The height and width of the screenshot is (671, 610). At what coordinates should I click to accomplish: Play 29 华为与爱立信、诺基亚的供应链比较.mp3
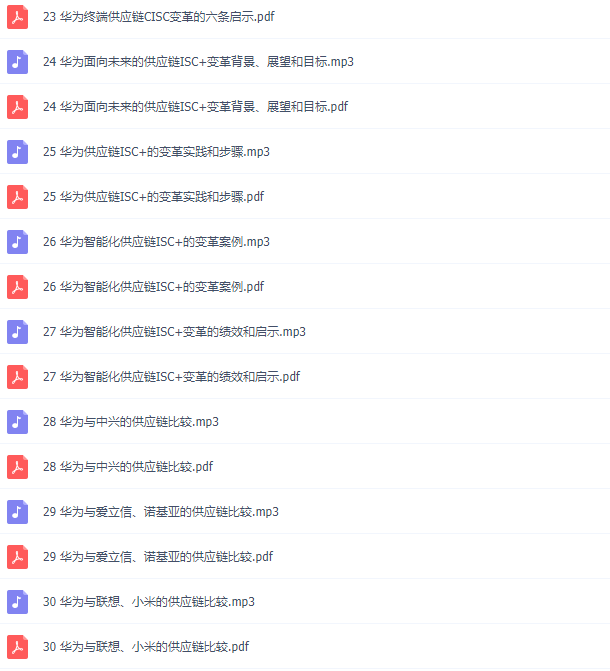pyautogui.click(x=161, y=511)
